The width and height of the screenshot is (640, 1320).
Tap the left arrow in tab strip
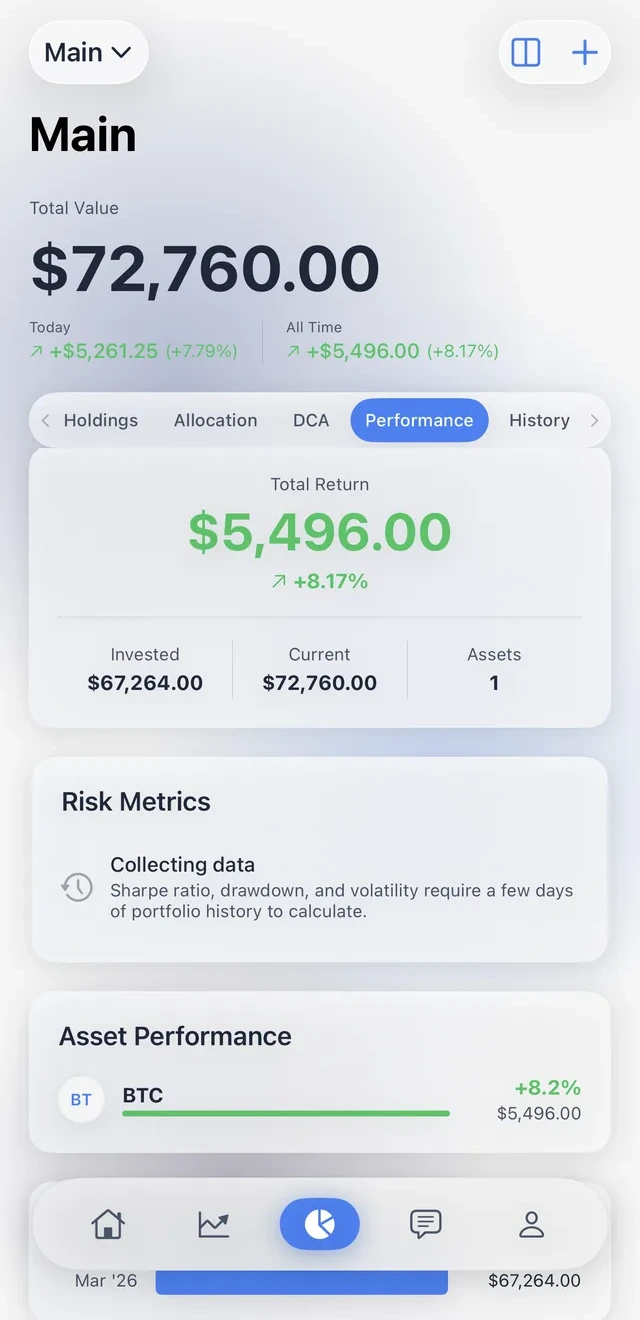(x=45, y=420)
